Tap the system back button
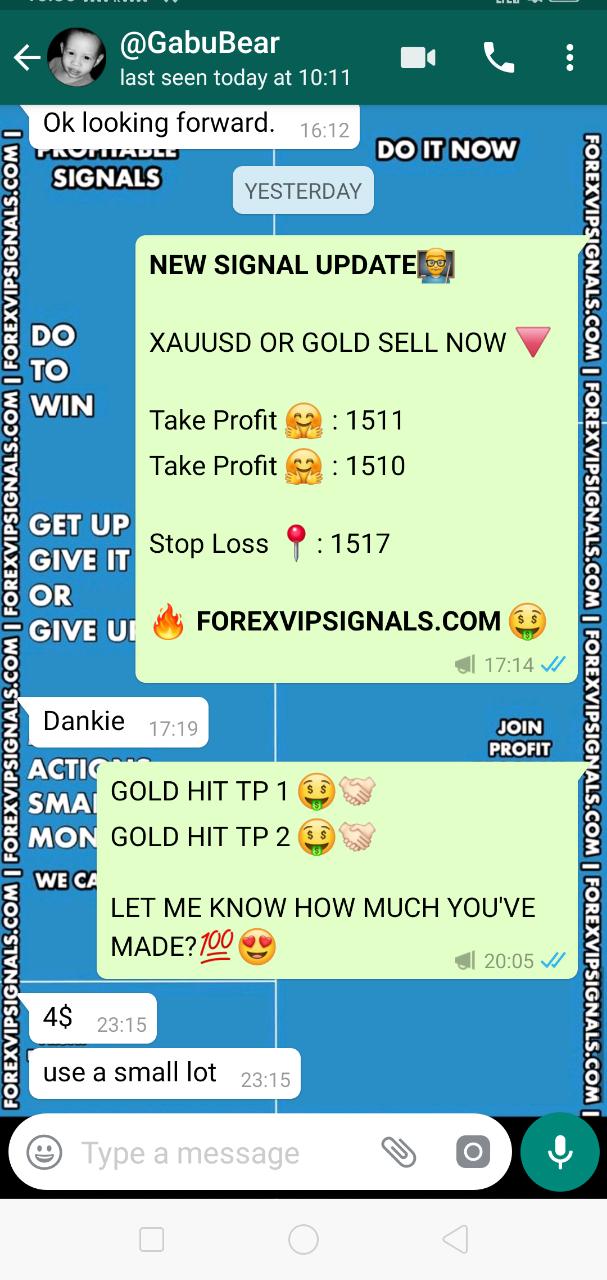Image resolution: width=607 pixels, height=1280 pixels. pyautogui.click(x=455, y=1240)
